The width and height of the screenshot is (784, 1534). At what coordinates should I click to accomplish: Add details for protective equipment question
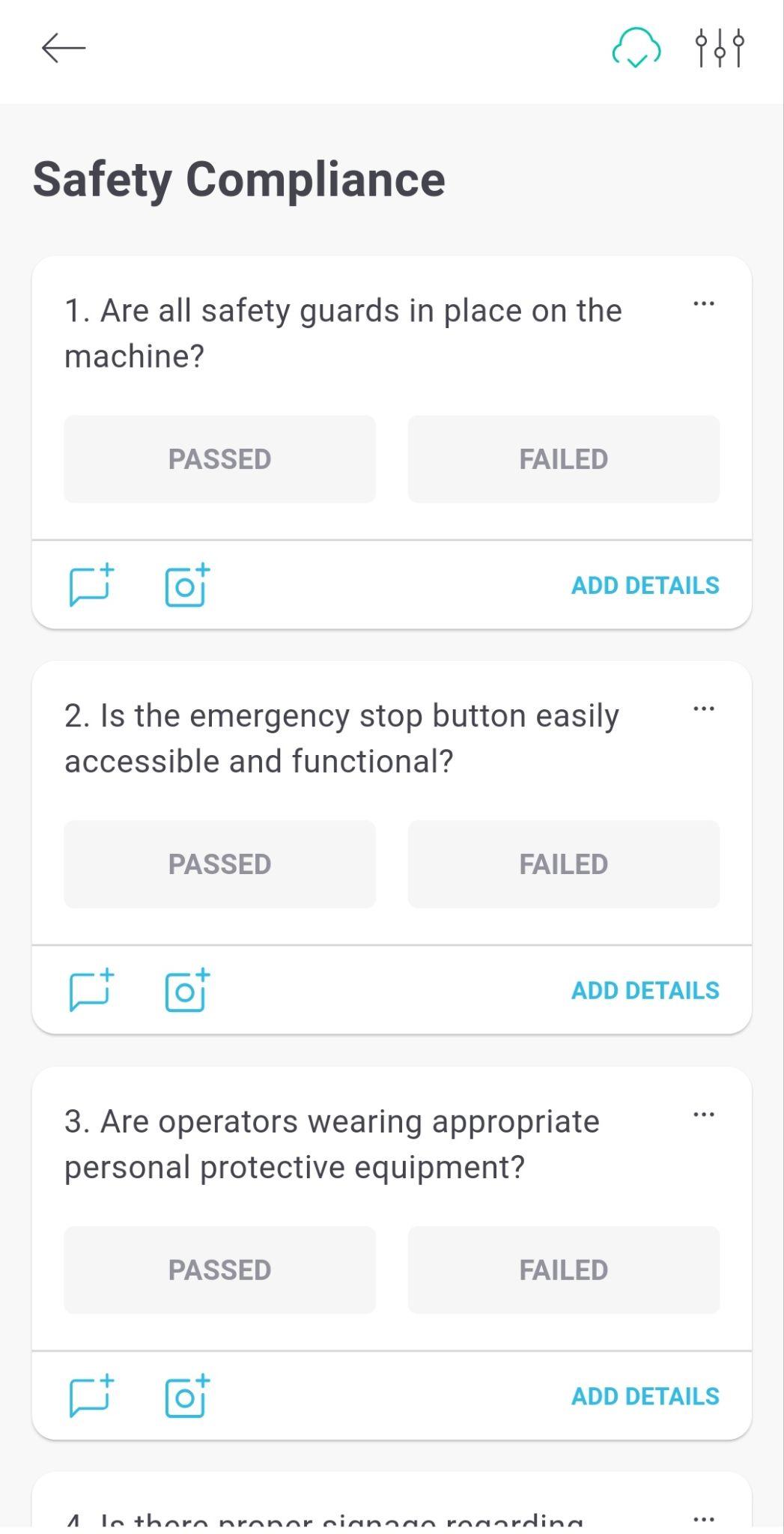pos(645,1396)
